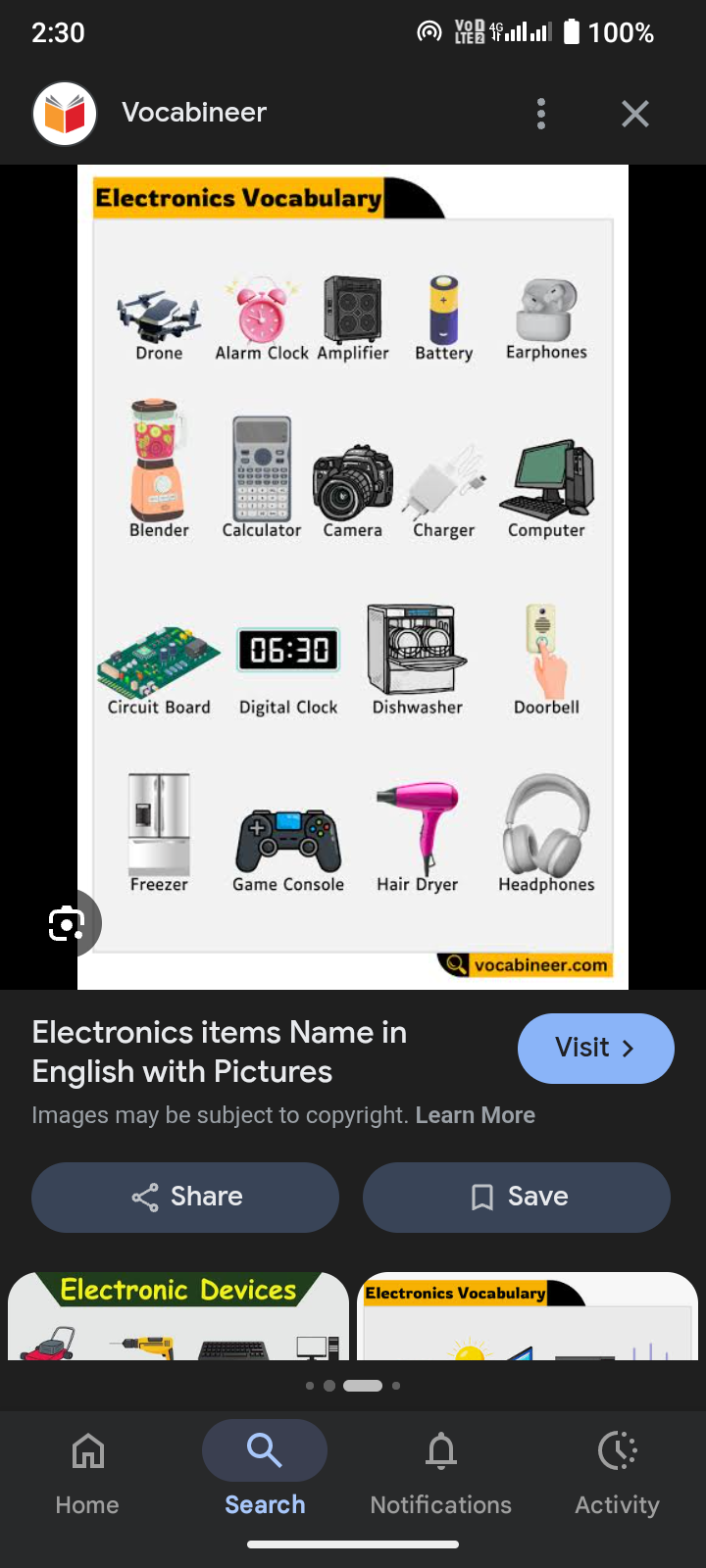This screenshot has width=706, height=1568.
Task: Visit the Vocabineer page
Action: 595,1048
